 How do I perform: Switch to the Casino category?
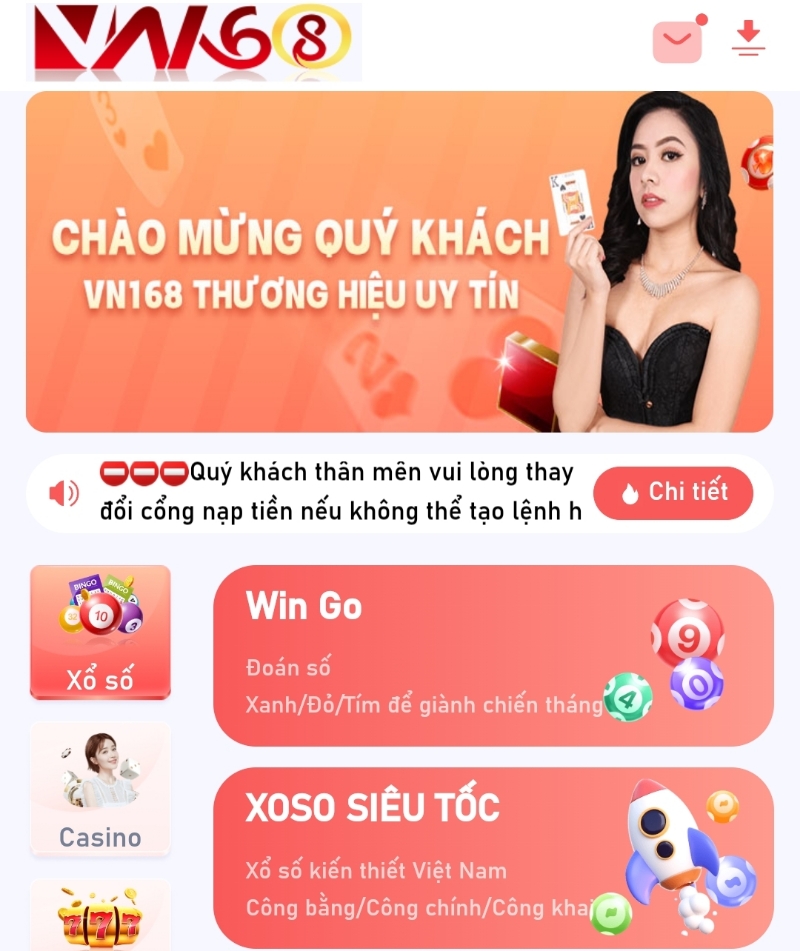pyautogui.click(x=100, y=789)
